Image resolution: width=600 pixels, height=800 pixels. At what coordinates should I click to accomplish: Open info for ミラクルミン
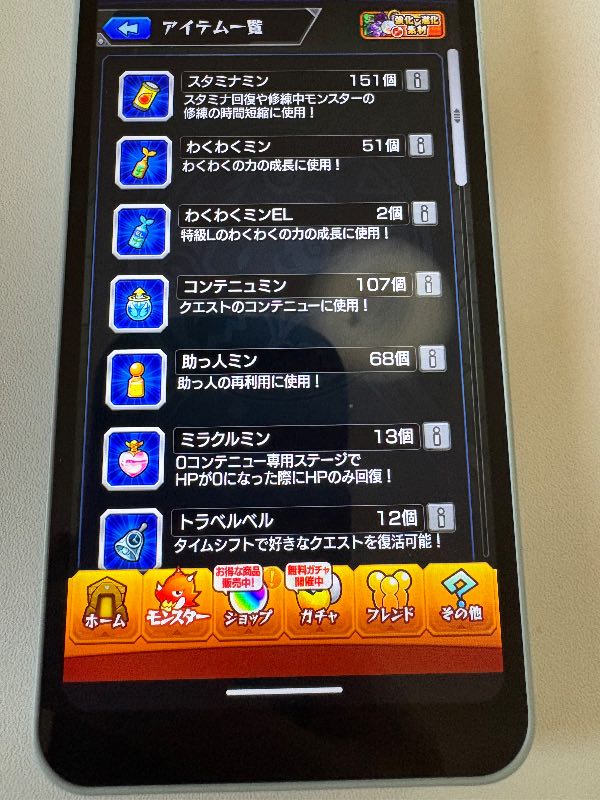tap(437, 437)
